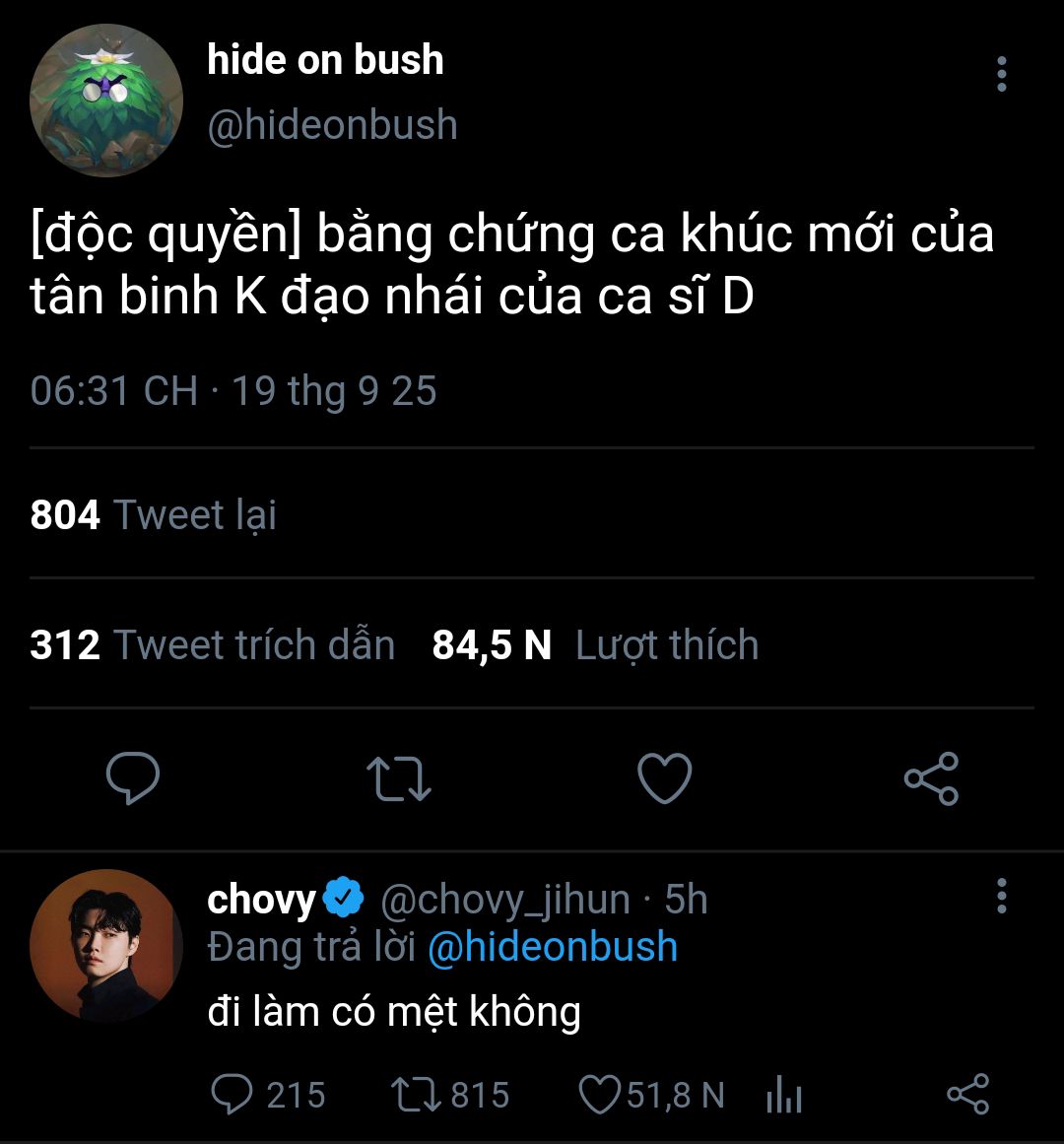Like hide on bush's tweet

point(665,778)
